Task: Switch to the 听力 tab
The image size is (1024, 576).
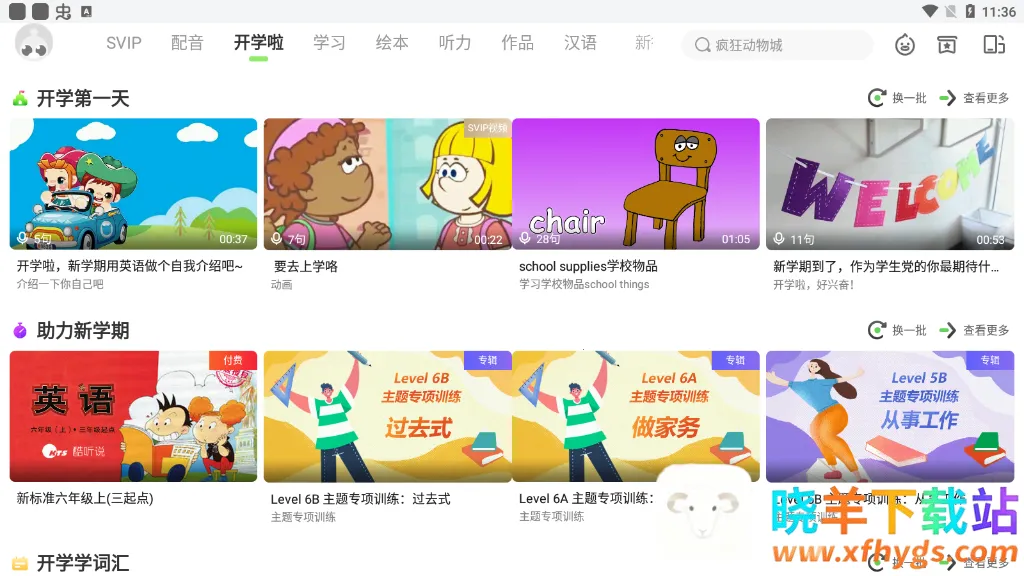Action: (455, 43)
